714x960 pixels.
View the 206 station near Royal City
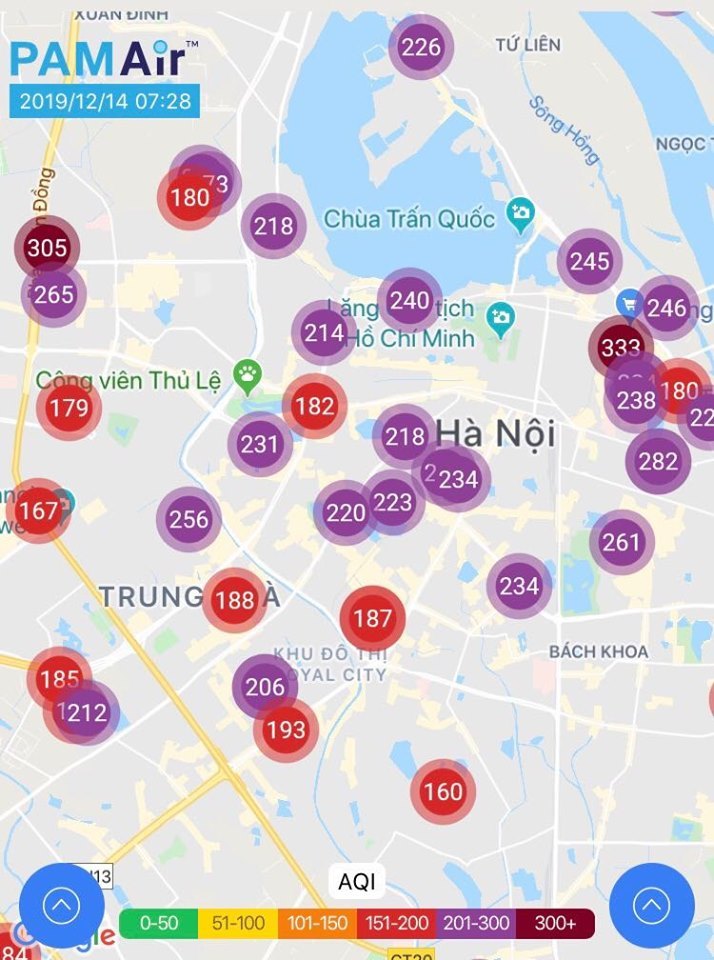click(x=263, y=686)
